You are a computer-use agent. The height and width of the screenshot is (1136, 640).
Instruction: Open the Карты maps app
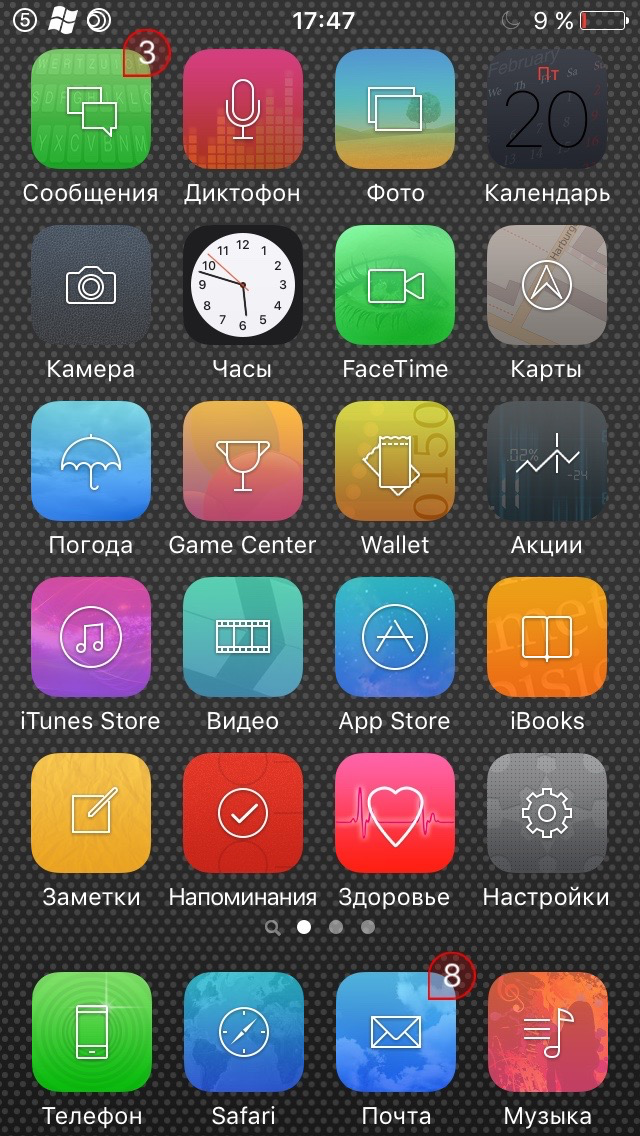547,285
